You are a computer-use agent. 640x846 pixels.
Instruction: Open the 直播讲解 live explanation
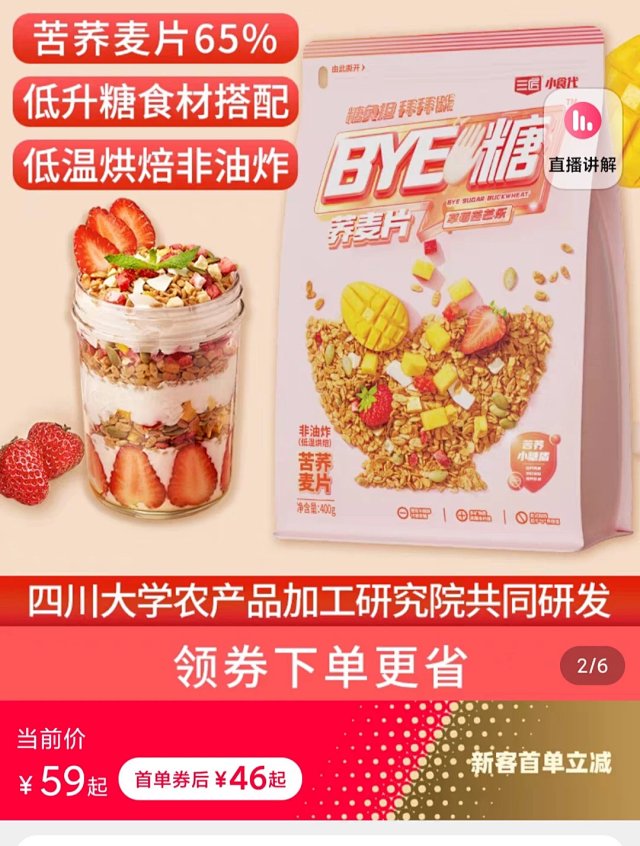pos(580,135)
